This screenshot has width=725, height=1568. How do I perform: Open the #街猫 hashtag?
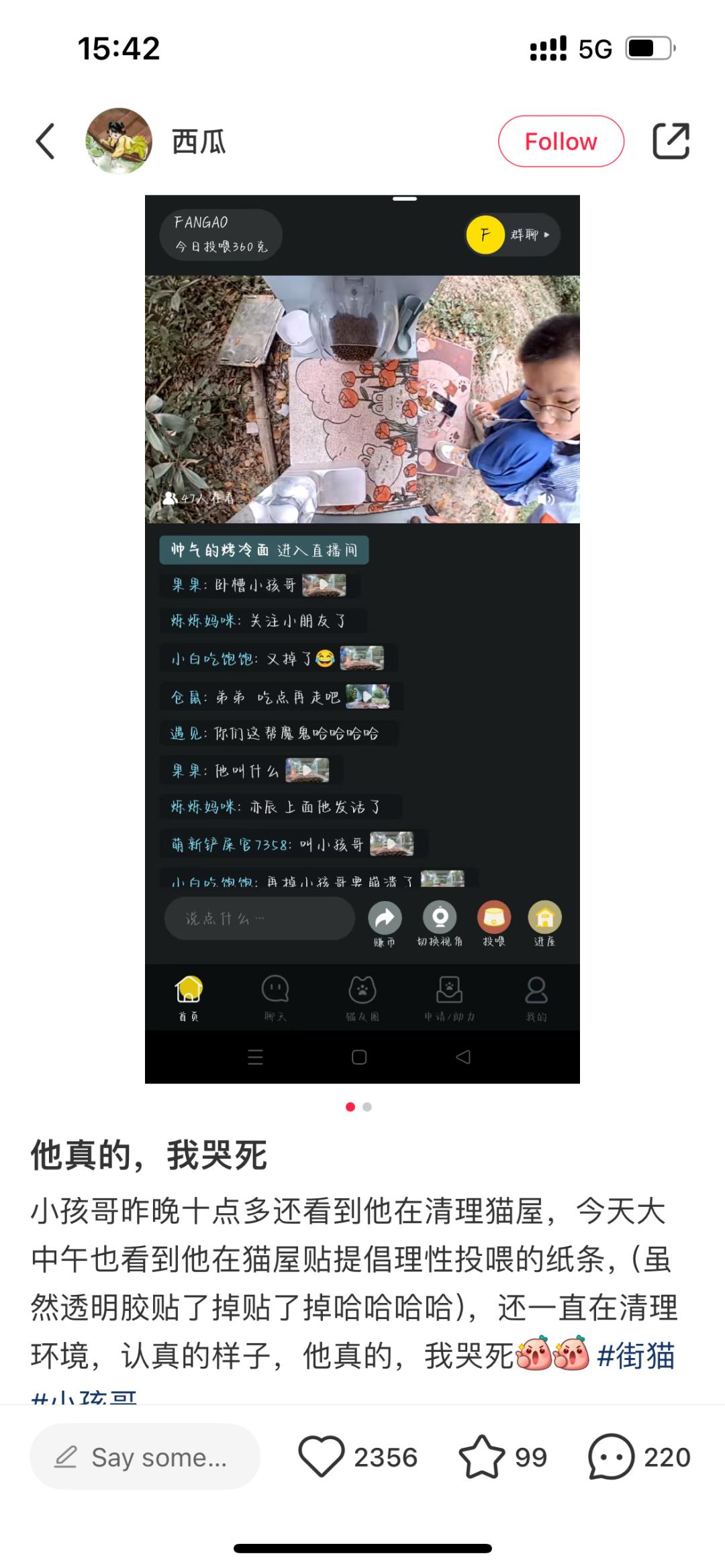(635, 1356)
